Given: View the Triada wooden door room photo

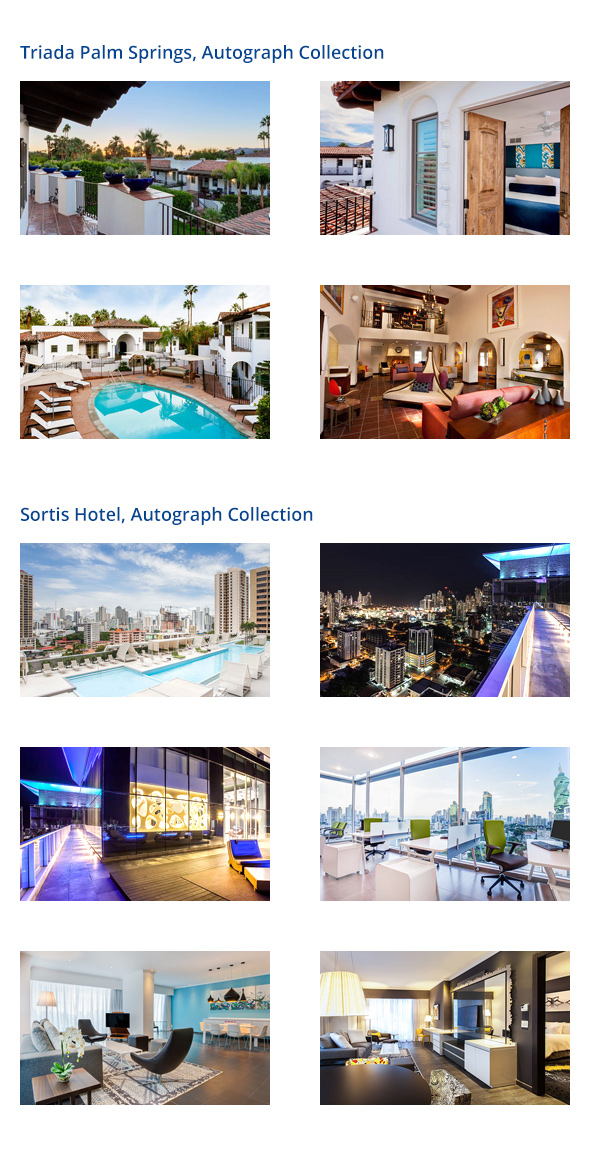Looking at the screenshot, I should (445, 158).
